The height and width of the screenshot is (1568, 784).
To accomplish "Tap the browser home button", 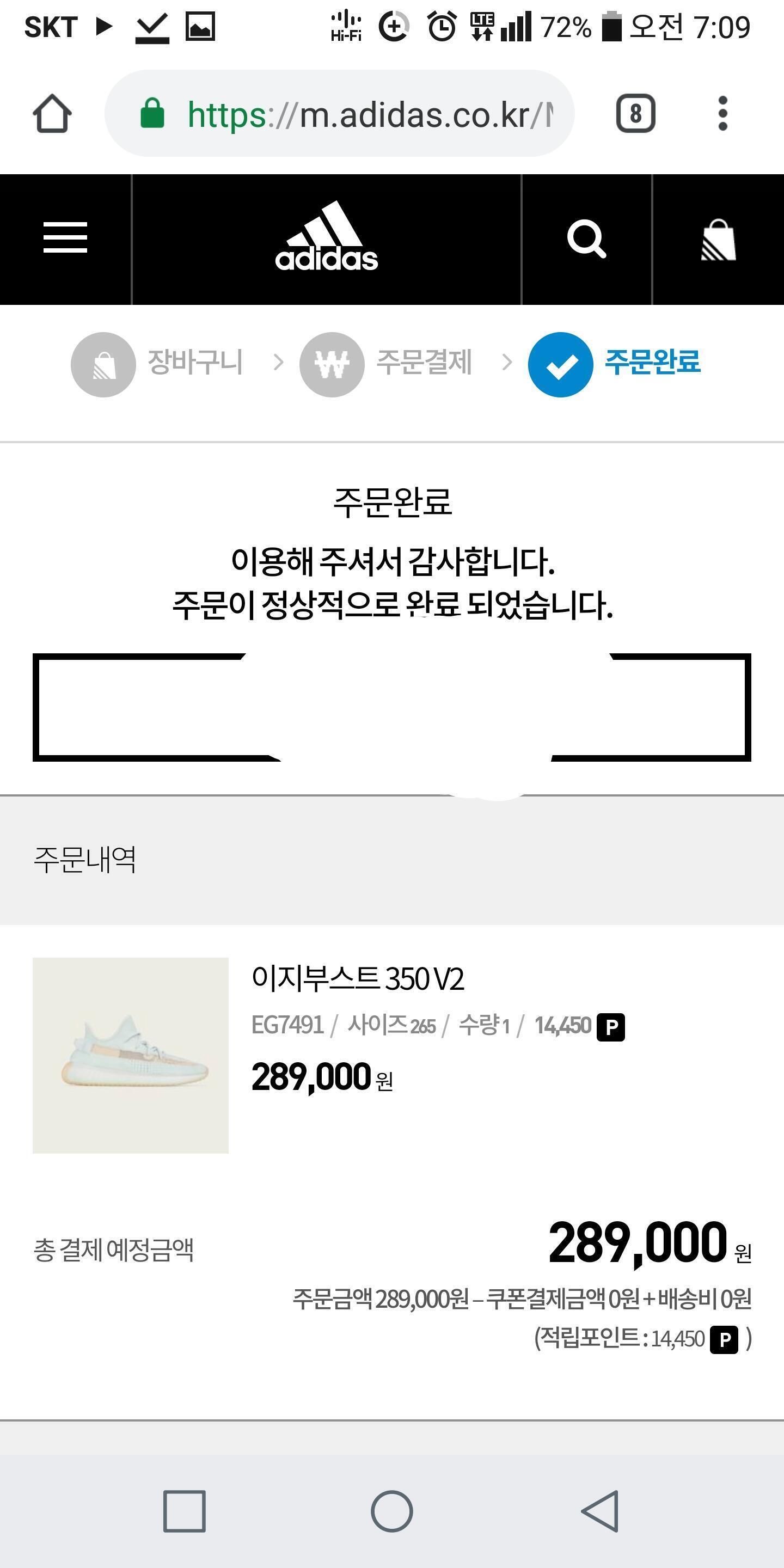I will pyautogui.click(x=52, y=114).
